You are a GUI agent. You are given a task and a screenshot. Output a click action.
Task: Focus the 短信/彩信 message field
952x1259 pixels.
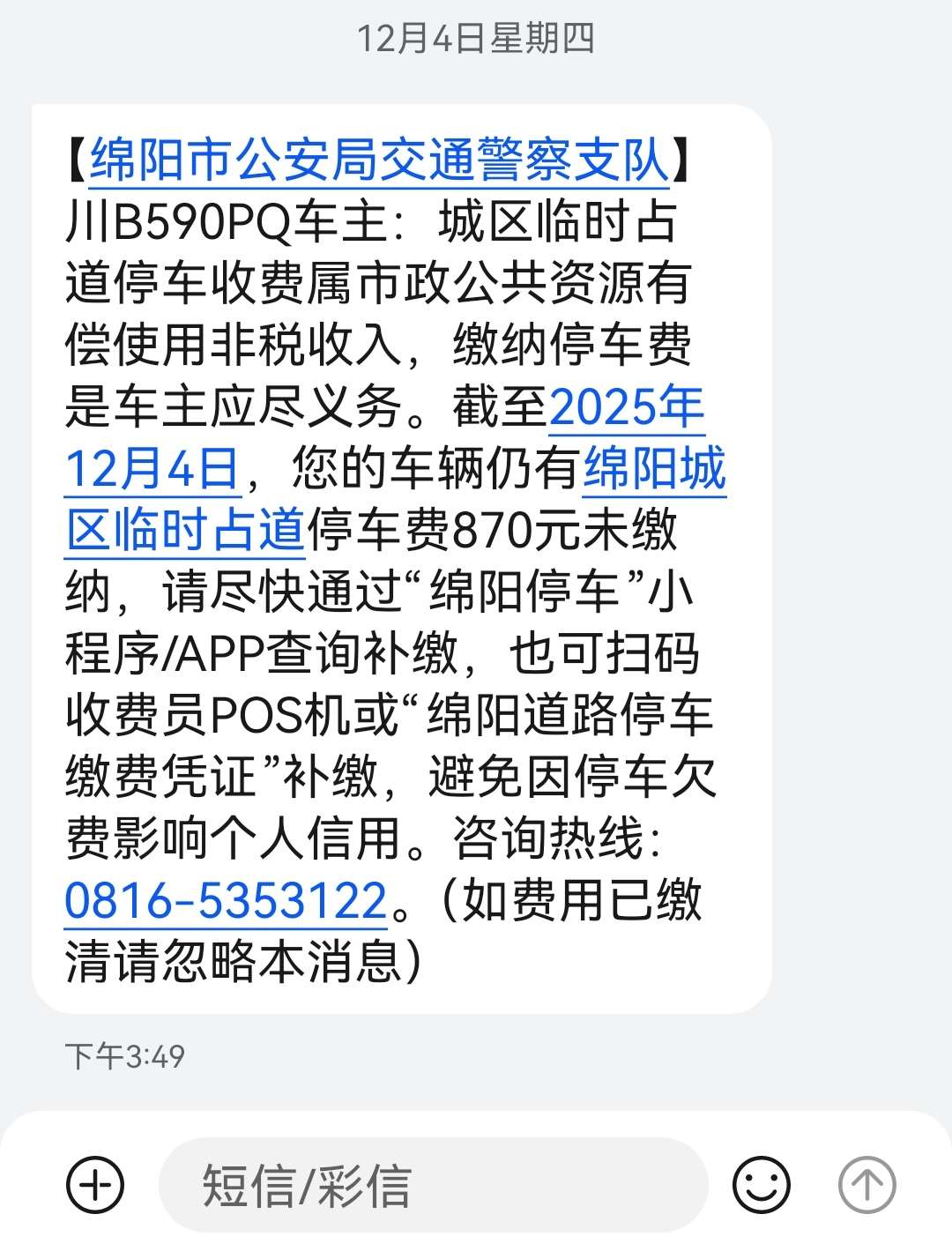pyautogui.click(x=432, y=1184)
